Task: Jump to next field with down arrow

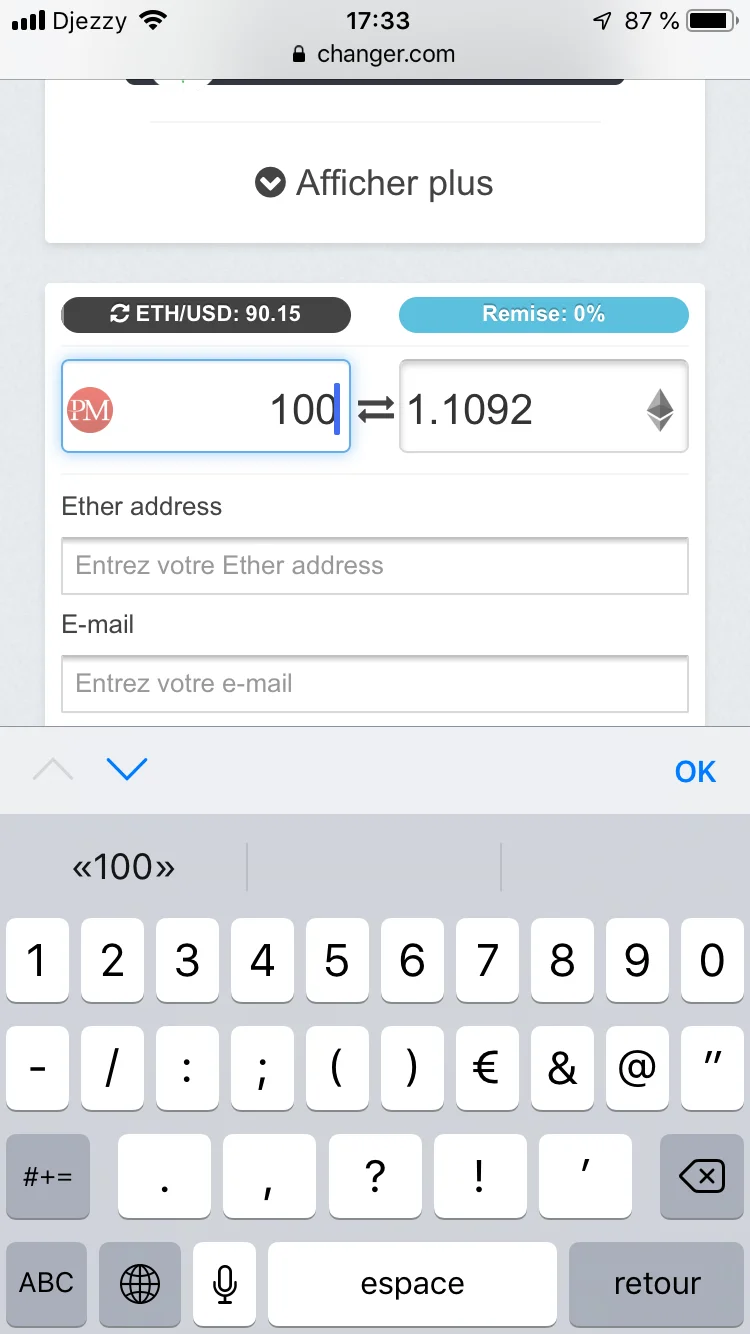Action: 127,769
